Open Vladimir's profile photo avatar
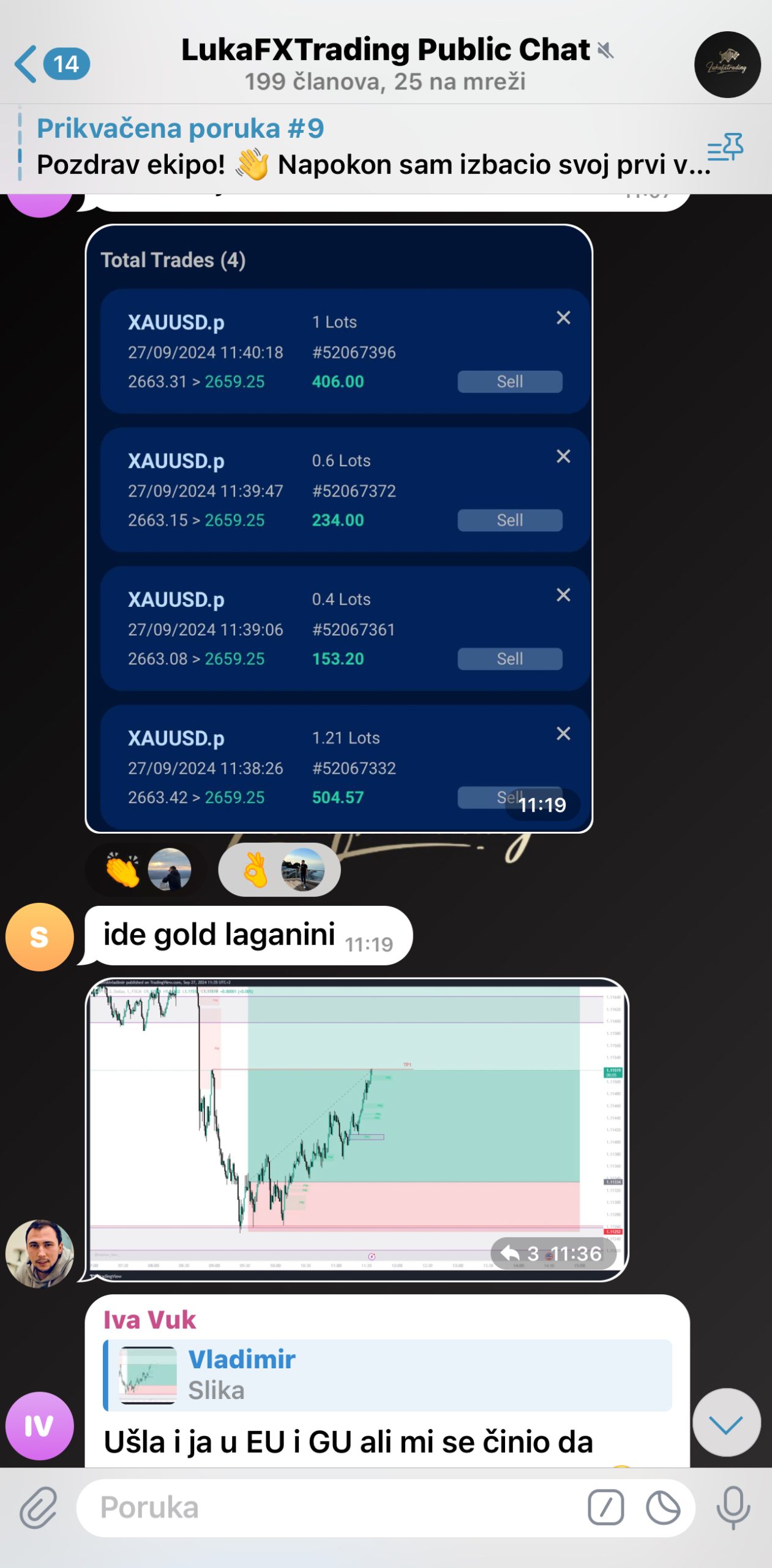 [39, 1253]
